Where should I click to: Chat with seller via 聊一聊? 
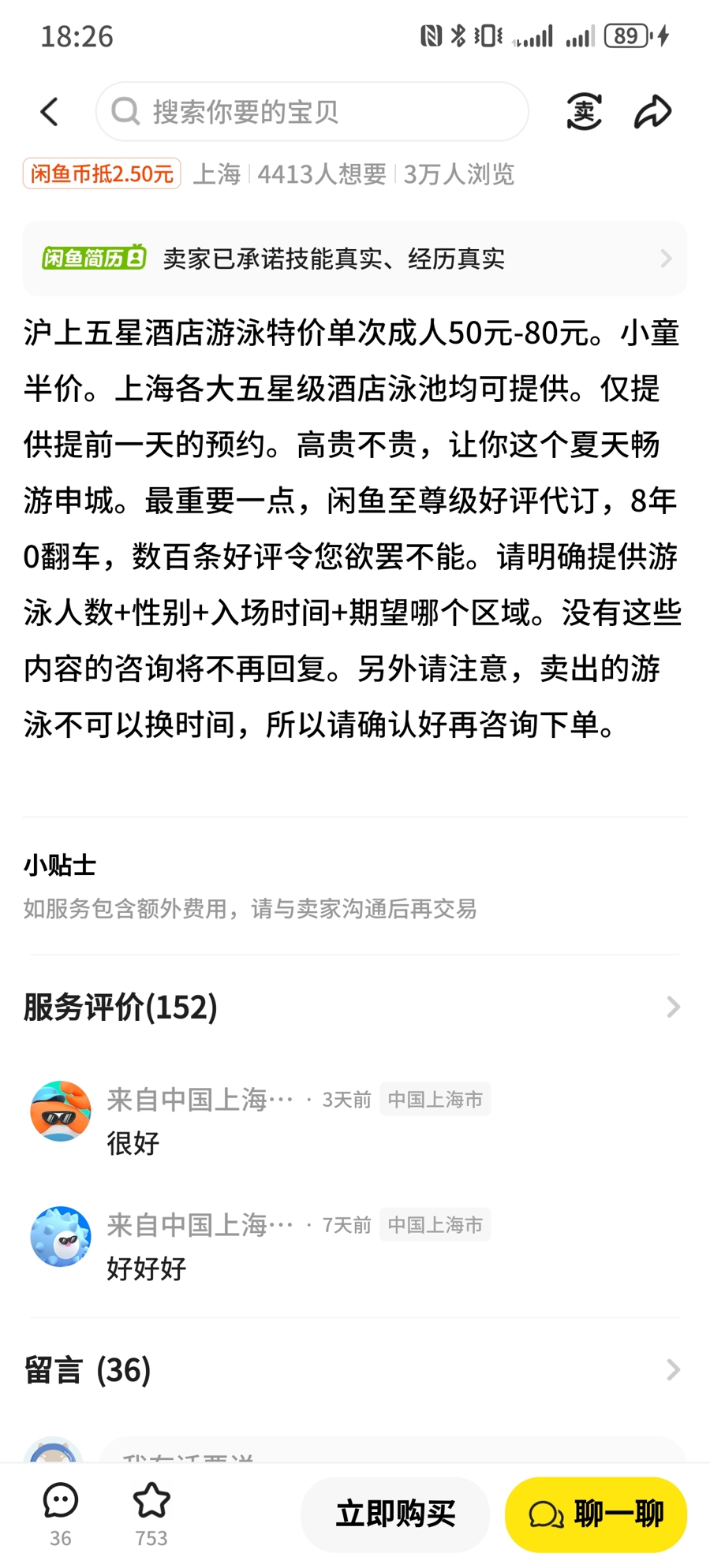click(596, 1514)
